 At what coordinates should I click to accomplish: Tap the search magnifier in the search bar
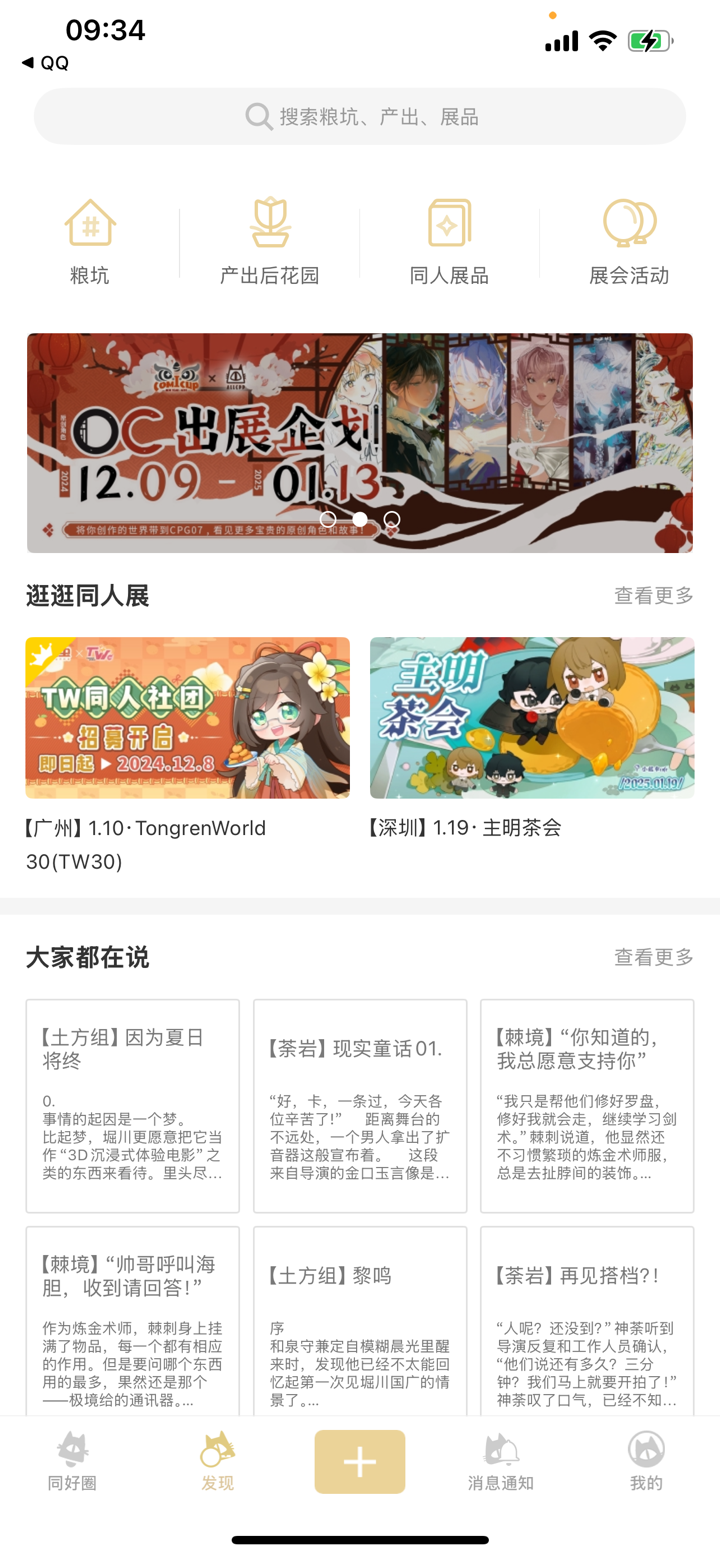click(257, 116)
